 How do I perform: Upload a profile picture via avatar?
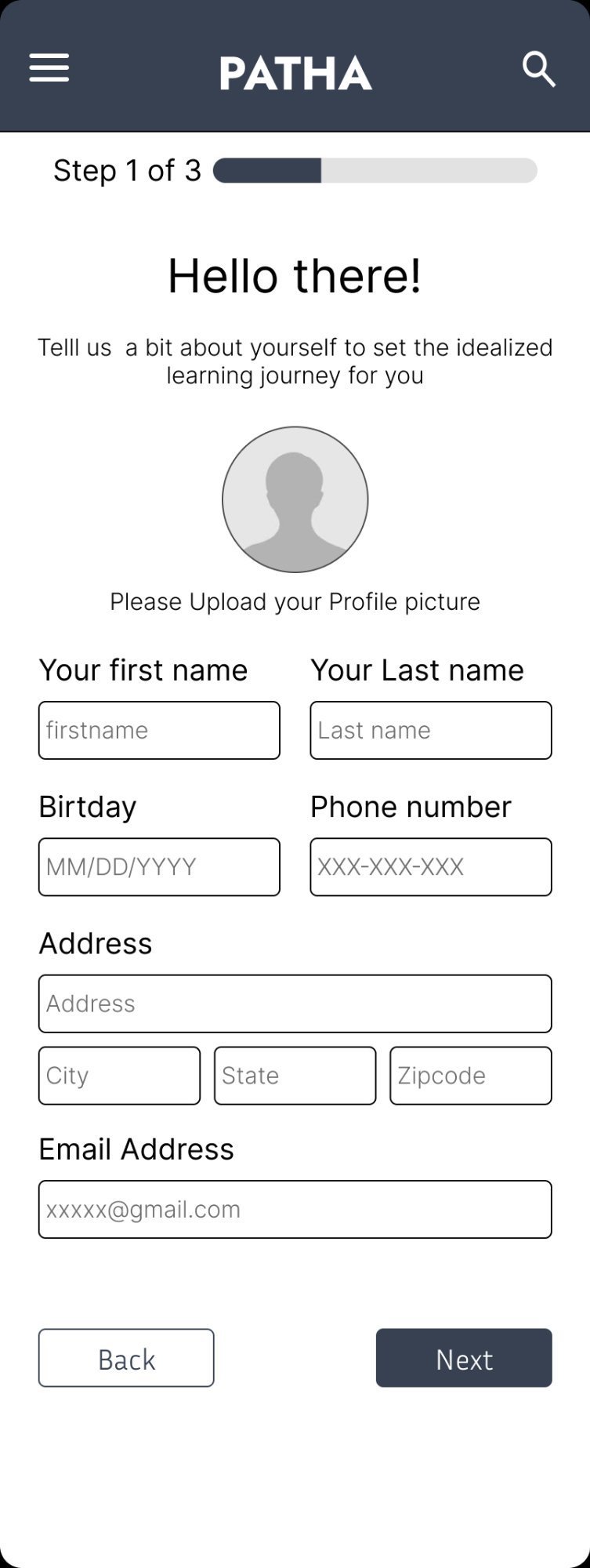click(295, 499)
